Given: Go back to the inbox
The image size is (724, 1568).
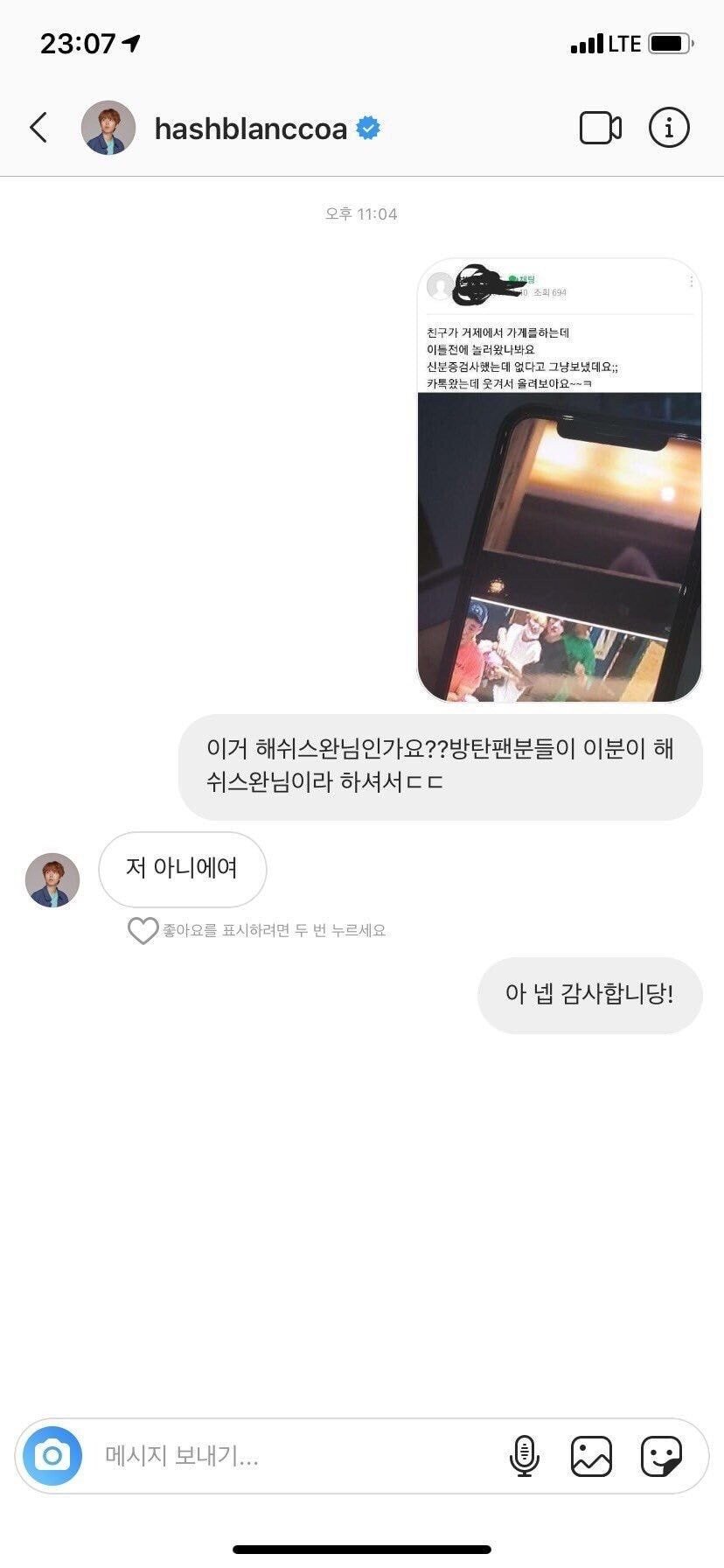Looking at the screenshot, I should click(38, 128).
